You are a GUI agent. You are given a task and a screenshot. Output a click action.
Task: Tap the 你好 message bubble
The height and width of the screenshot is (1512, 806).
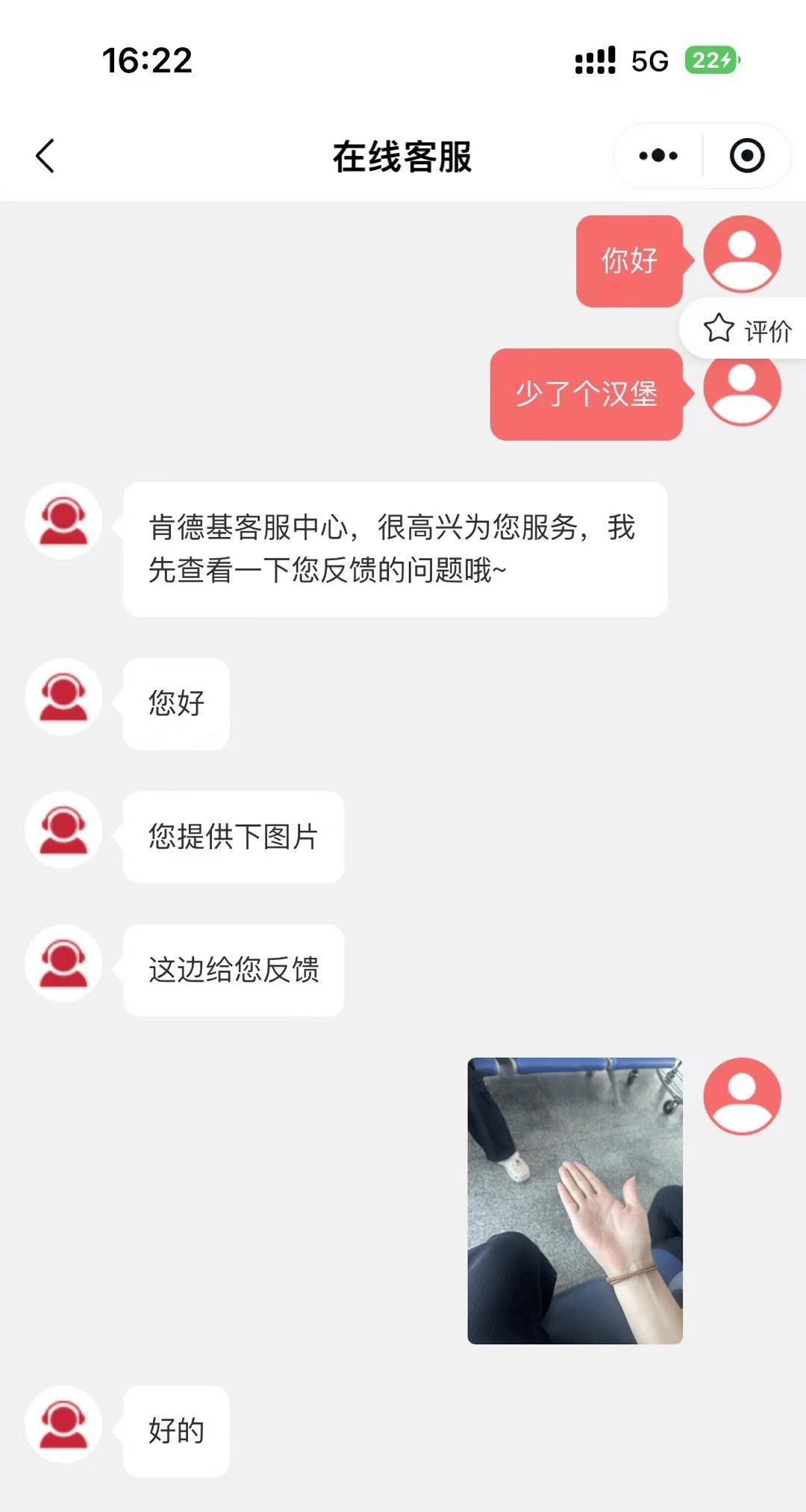[x=629, y=260]
